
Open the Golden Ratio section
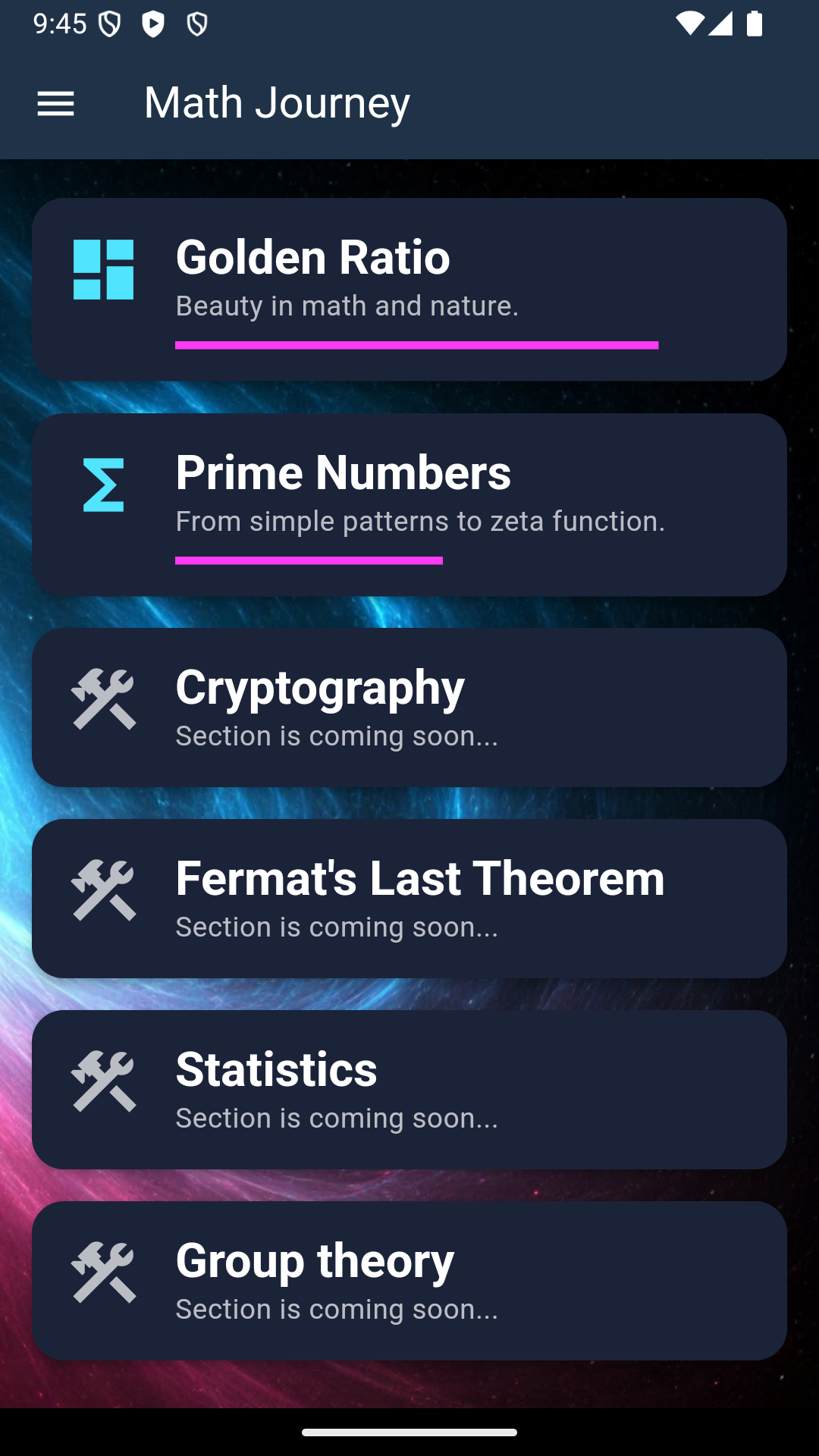[409, 289]
